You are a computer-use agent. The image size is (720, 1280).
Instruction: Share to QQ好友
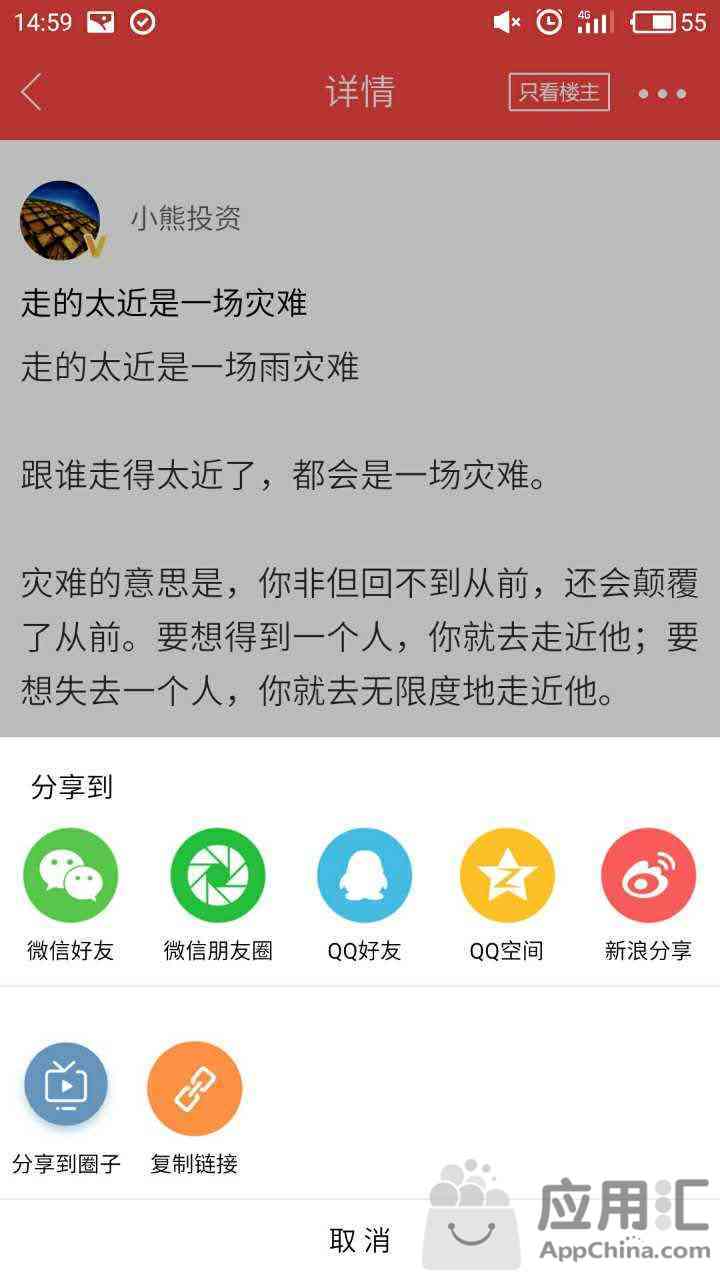[x=364, y=875]
